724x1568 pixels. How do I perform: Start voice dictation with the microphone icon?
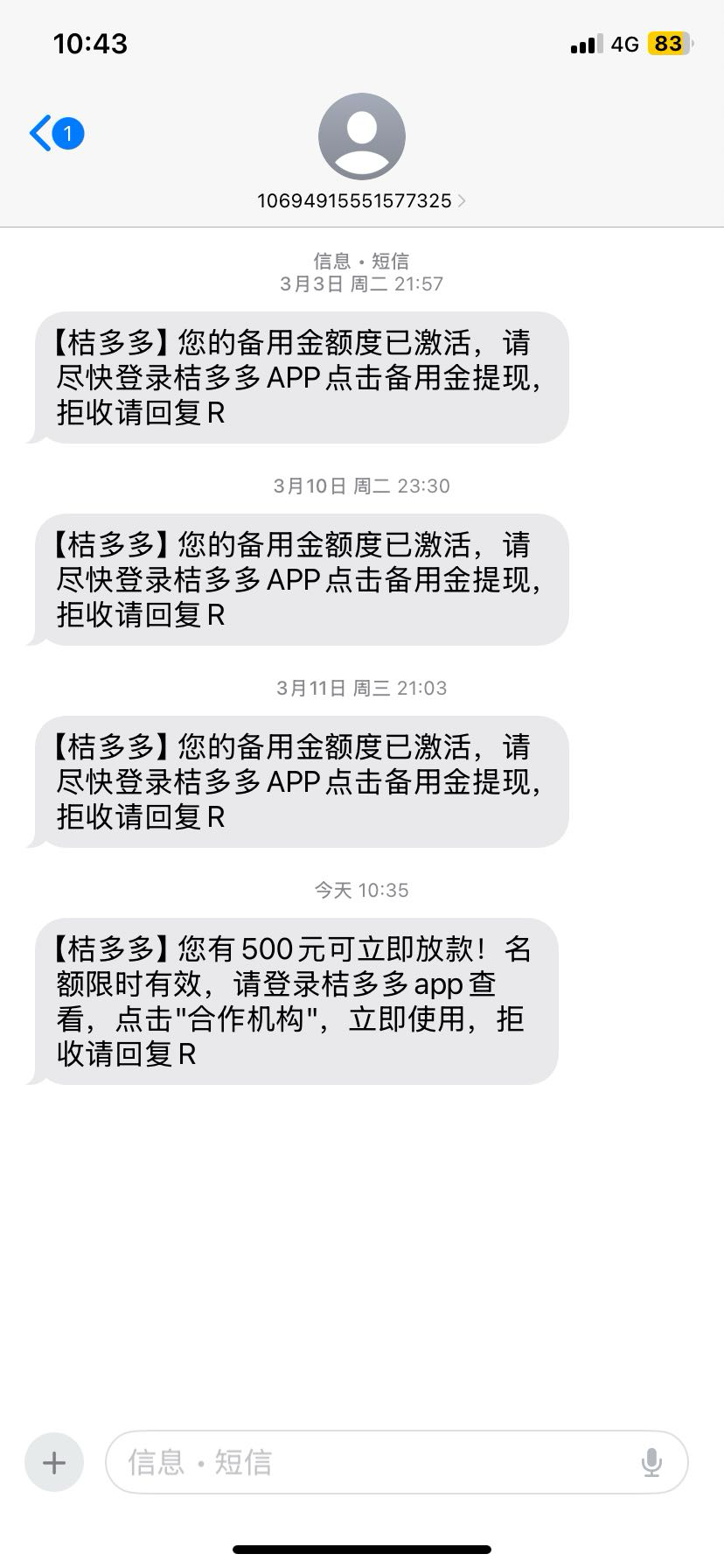tap(651, 1462)
